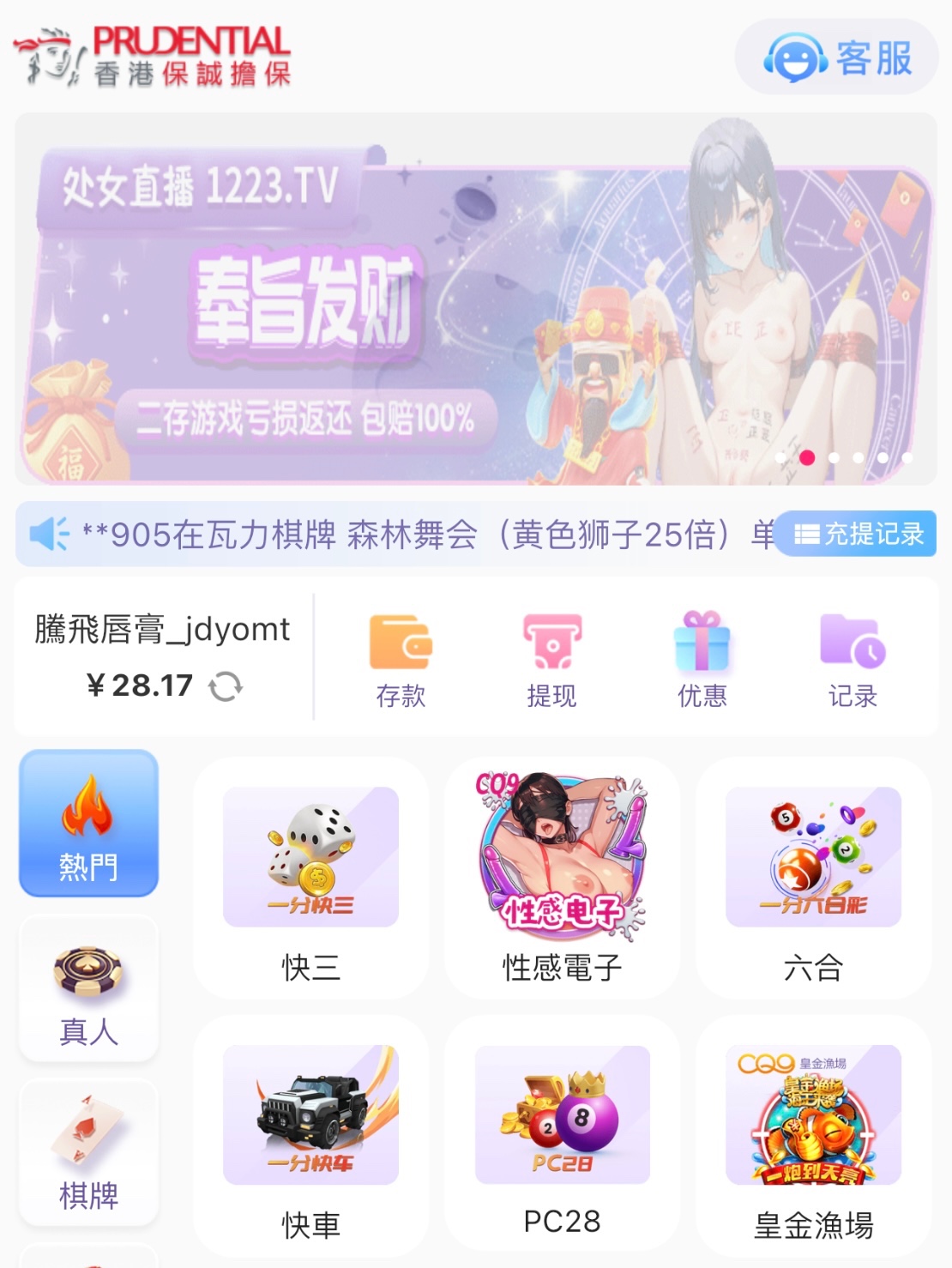Switch to the 棋牌 category
Image resolution: width=952 pixels, height=1268 pixels.
[x=88, y=1153]
